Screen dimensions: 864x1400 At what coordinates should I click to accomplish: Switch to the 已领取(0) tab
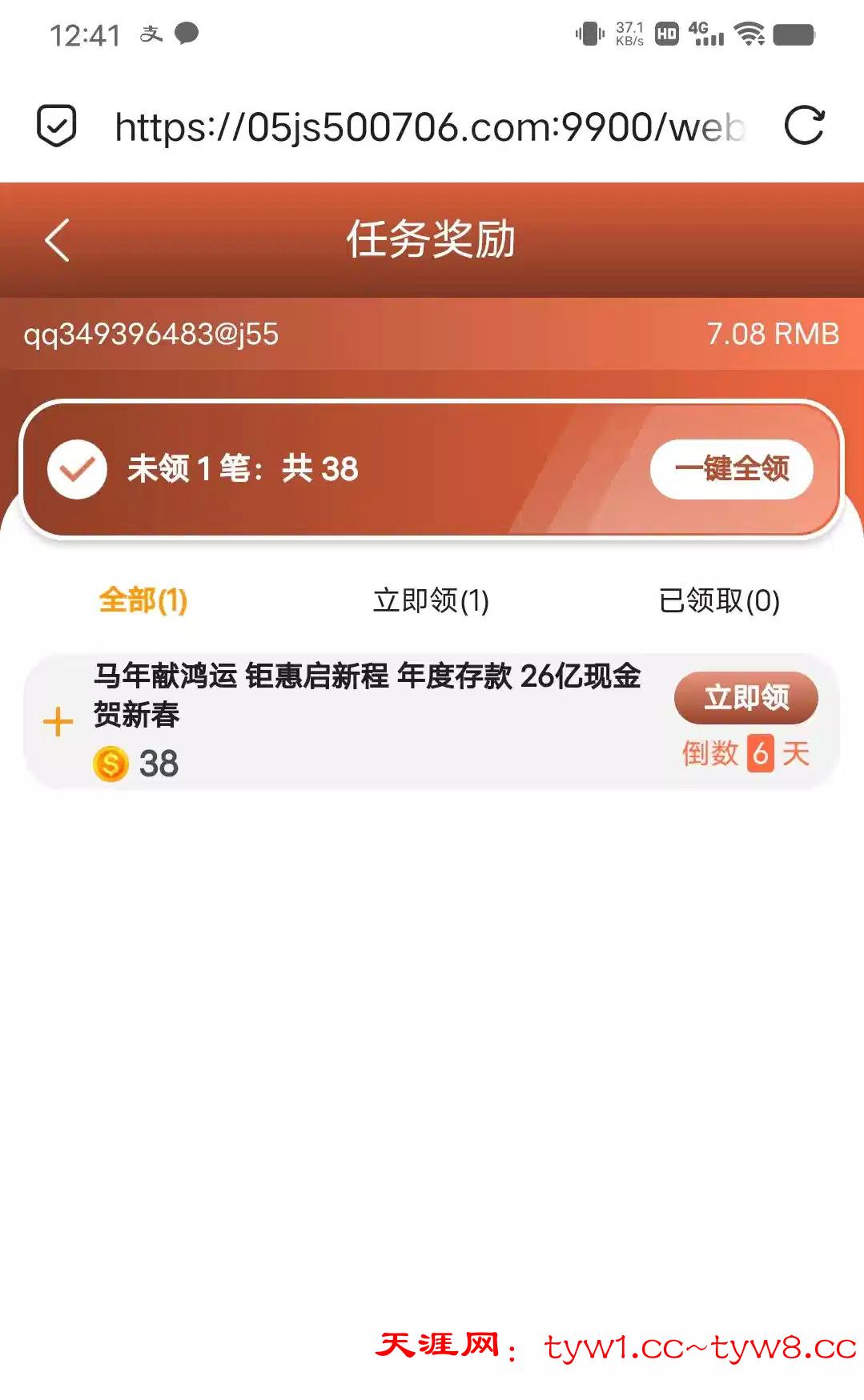(x=718, y=600)
